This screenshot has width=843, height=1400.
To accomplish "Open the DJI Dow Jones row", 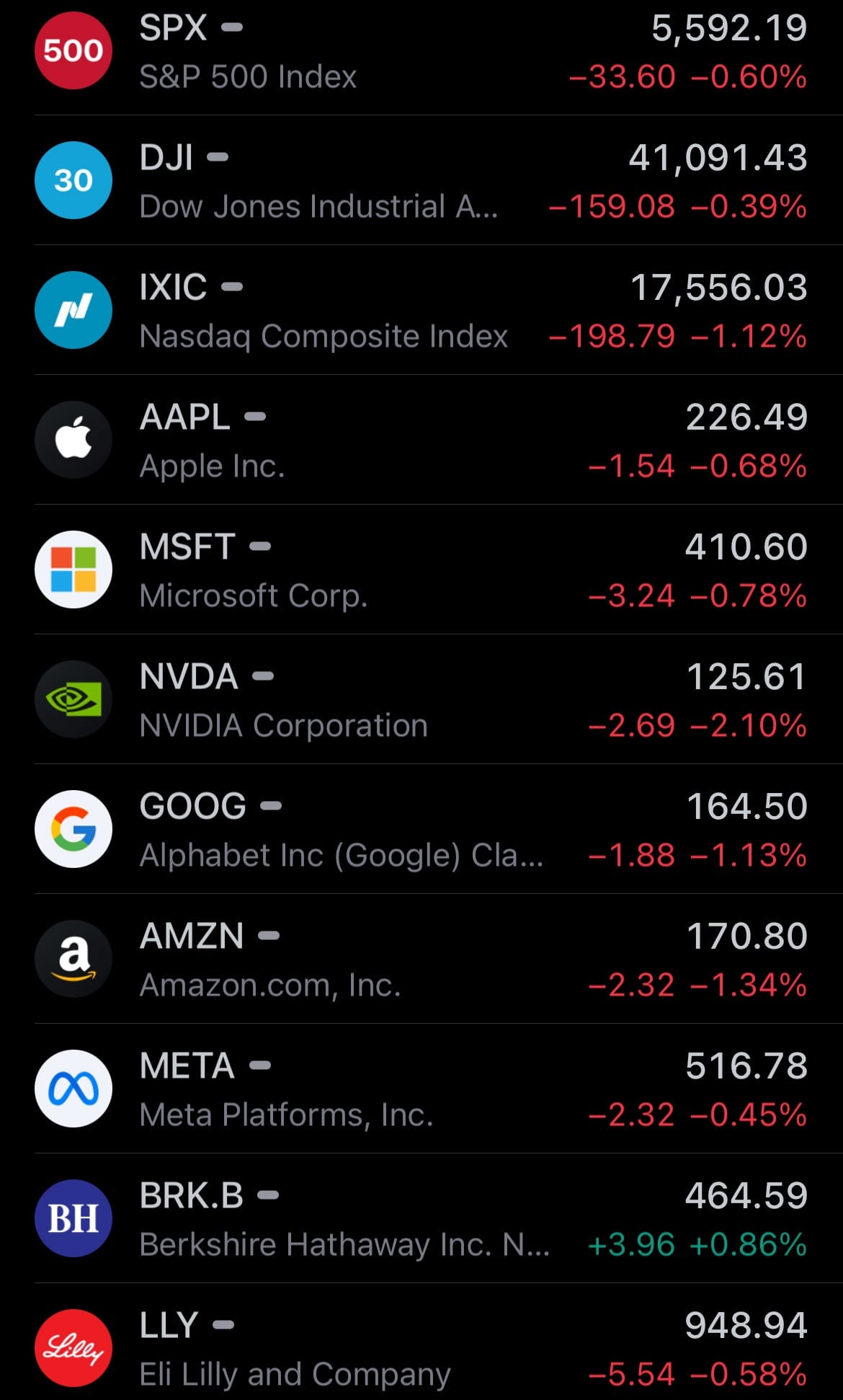I will pos(421,181).
